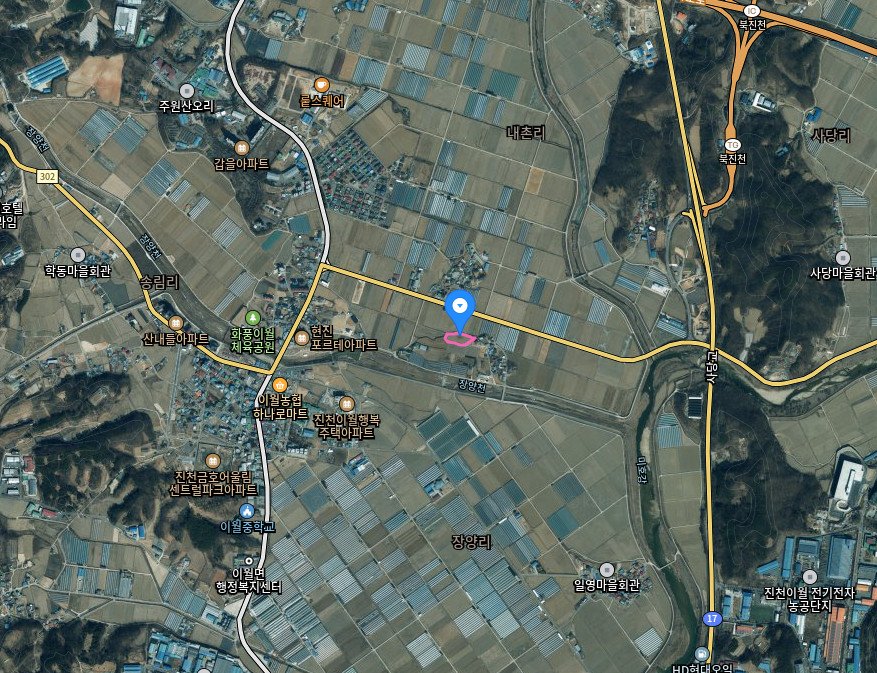Tap the 일영마을회관 marker
Screen dimensions: 877x673
[x=606, y=569]
